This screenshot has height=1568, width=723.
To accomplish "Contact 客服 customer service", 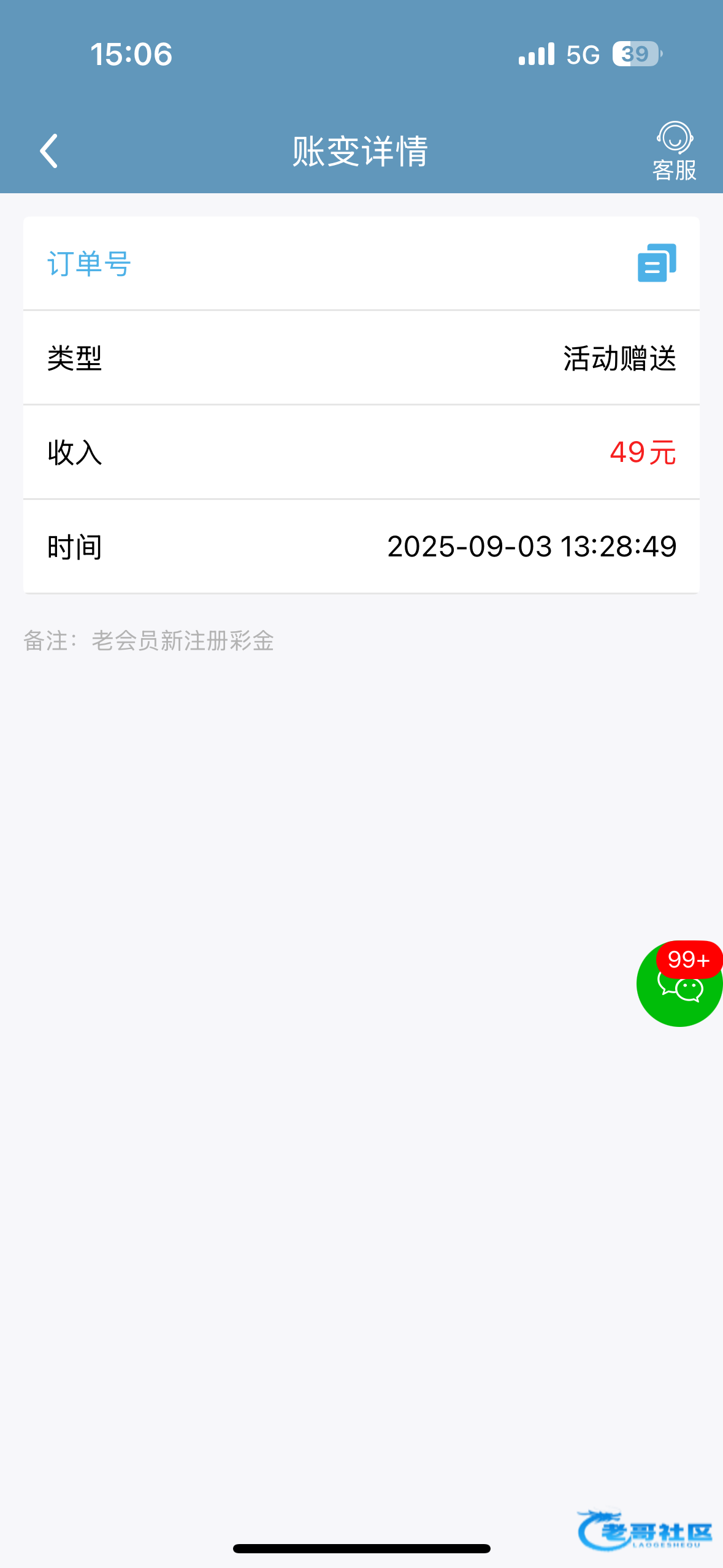I will tap(674, 151).
